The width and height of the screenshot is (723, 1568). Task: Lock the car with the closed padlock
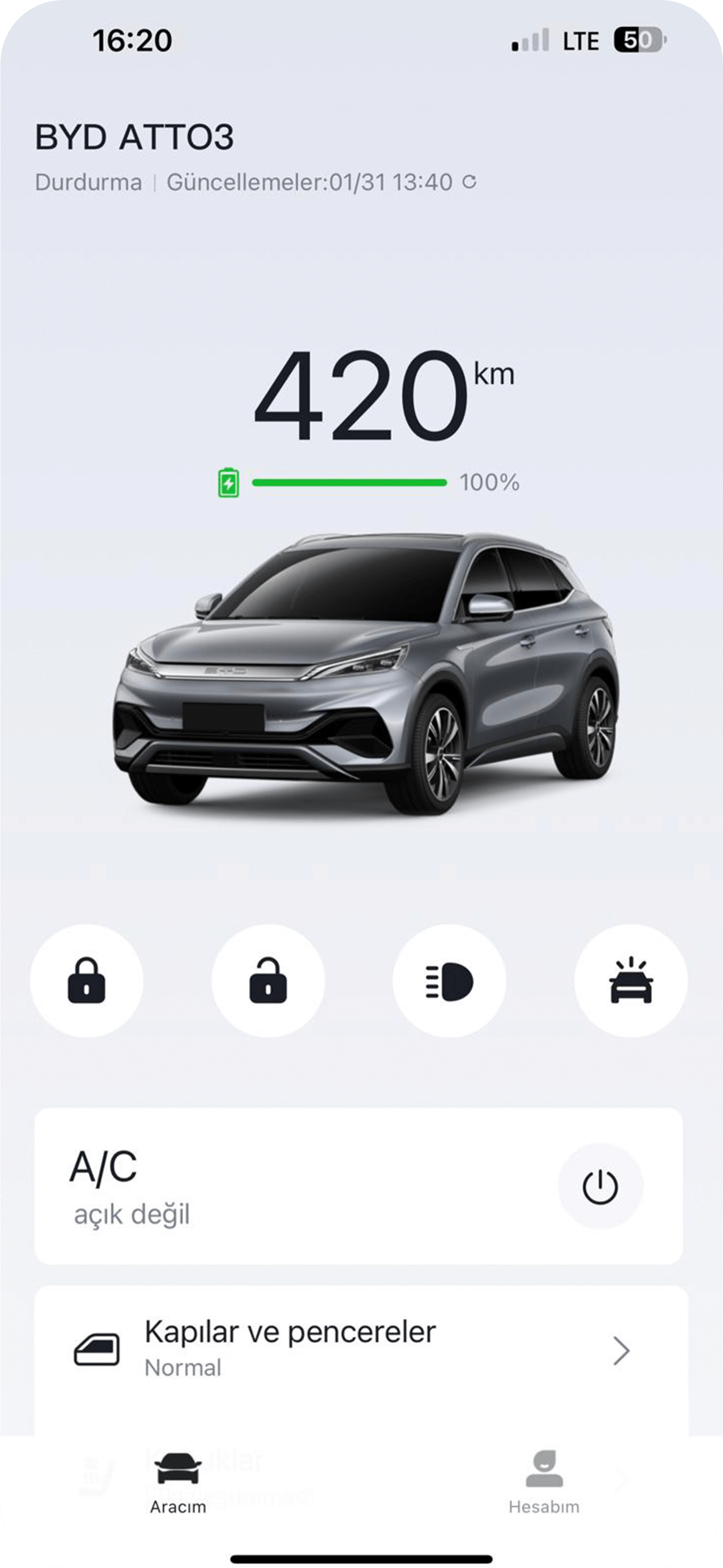[x=87, y=981]
